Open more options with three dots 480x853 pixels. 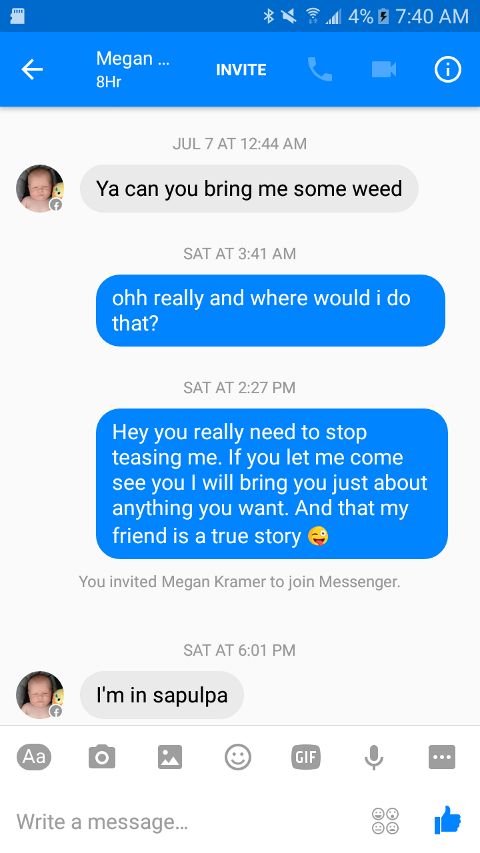(441, 757)
